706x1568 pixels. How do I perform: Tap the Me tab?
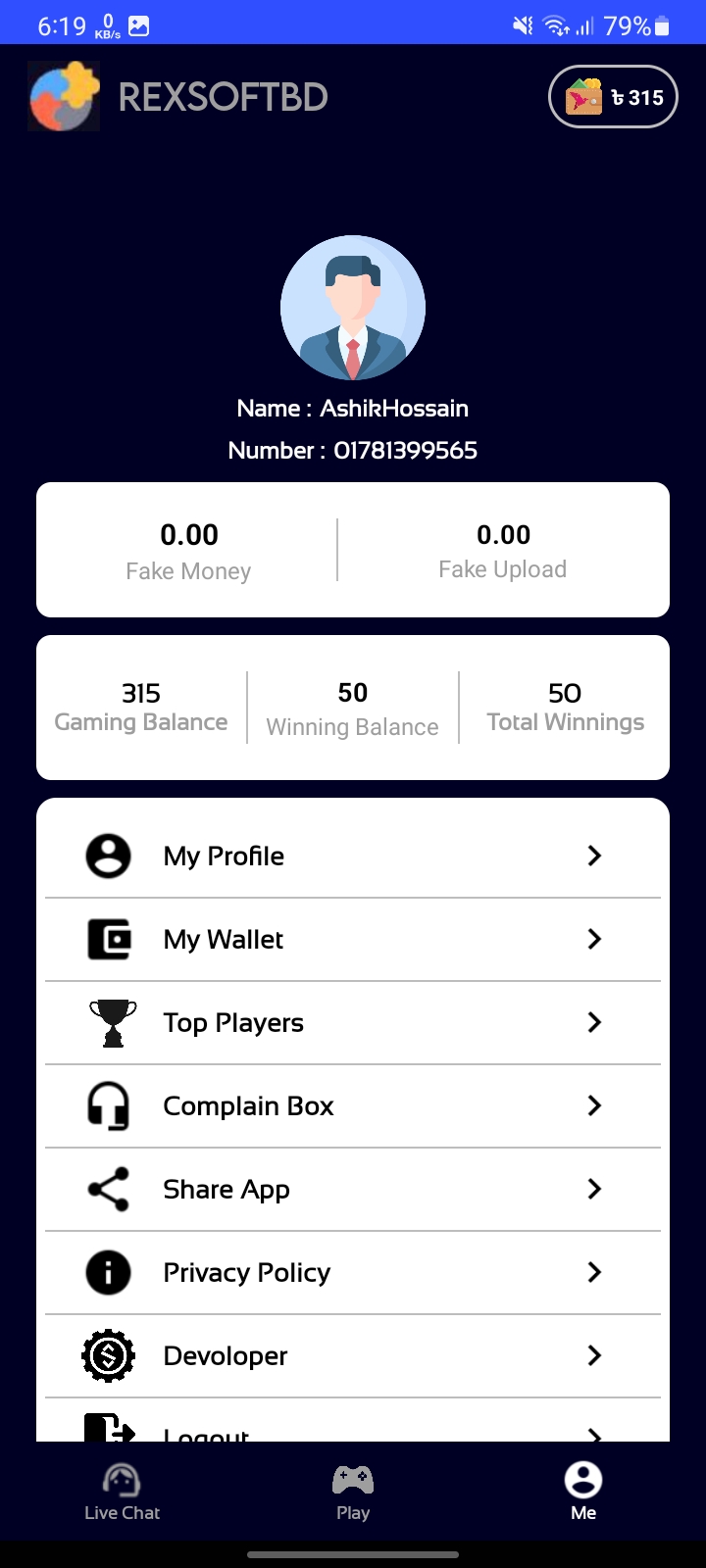click(583, 1493)
